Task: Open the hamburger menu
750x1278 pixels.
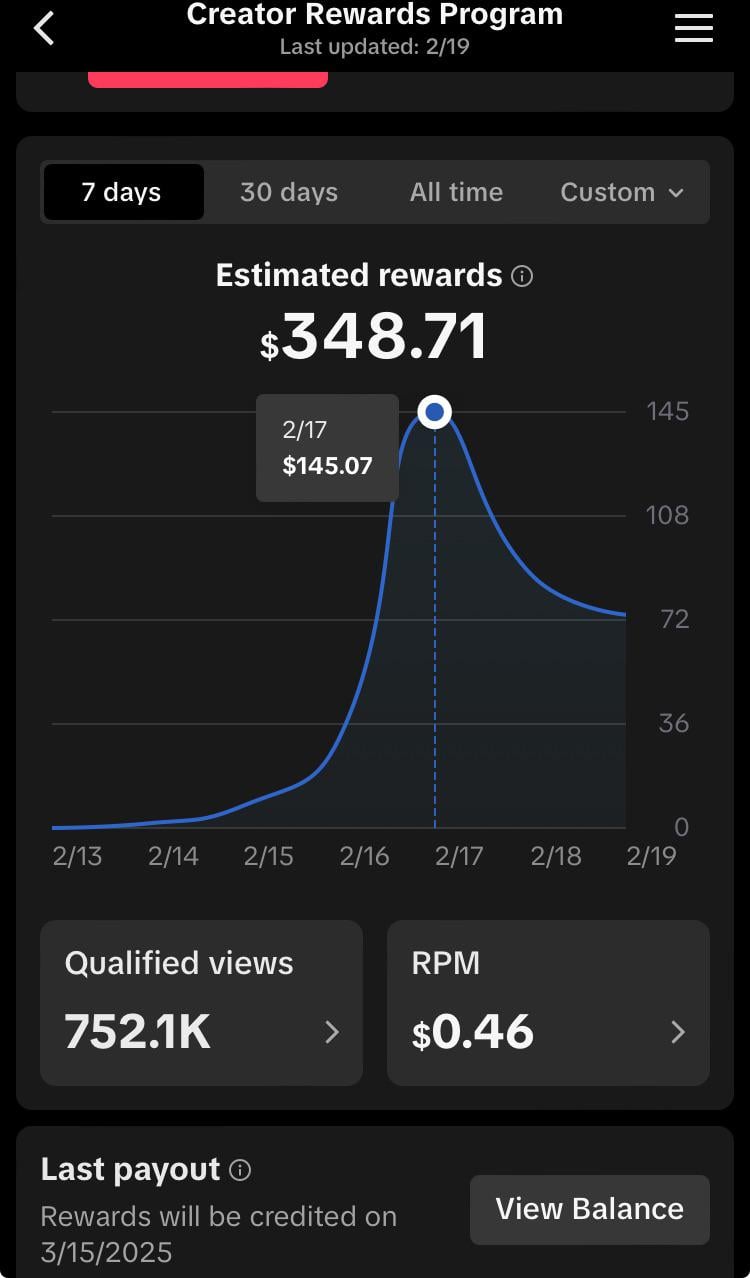Action: [693, 28]
